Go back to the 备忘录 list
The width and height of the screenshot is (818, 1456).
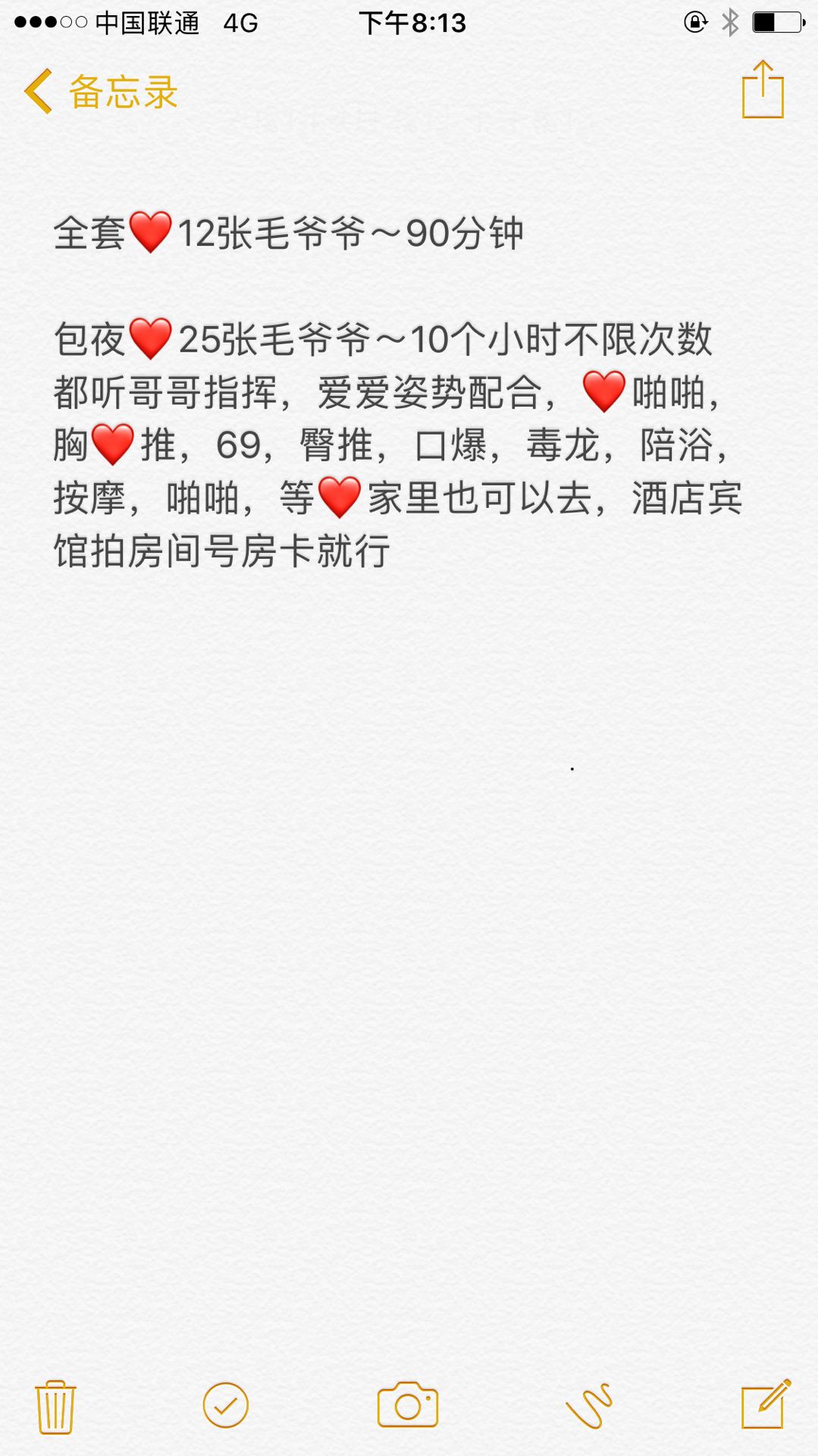(101, 93)
